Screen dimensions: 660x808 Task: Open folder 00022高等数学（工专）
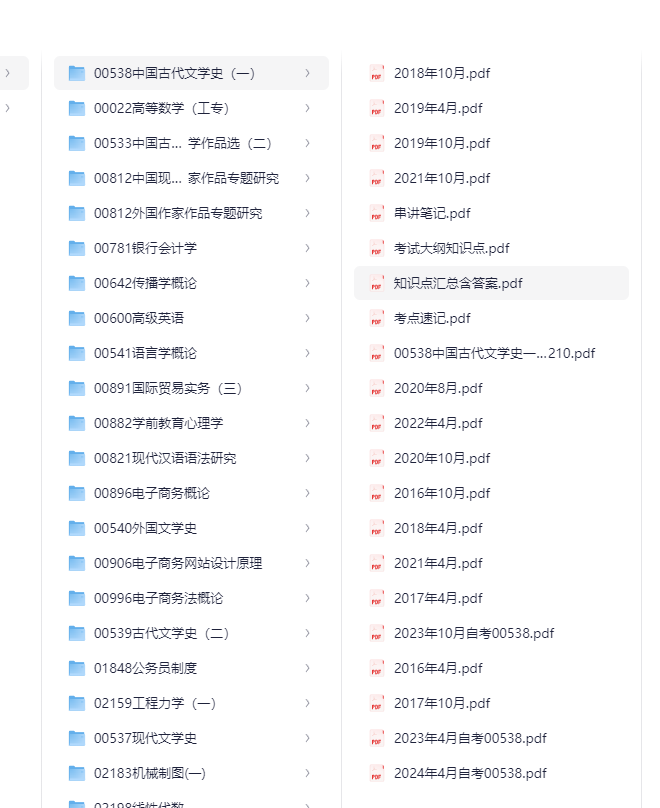click(191, 108)
